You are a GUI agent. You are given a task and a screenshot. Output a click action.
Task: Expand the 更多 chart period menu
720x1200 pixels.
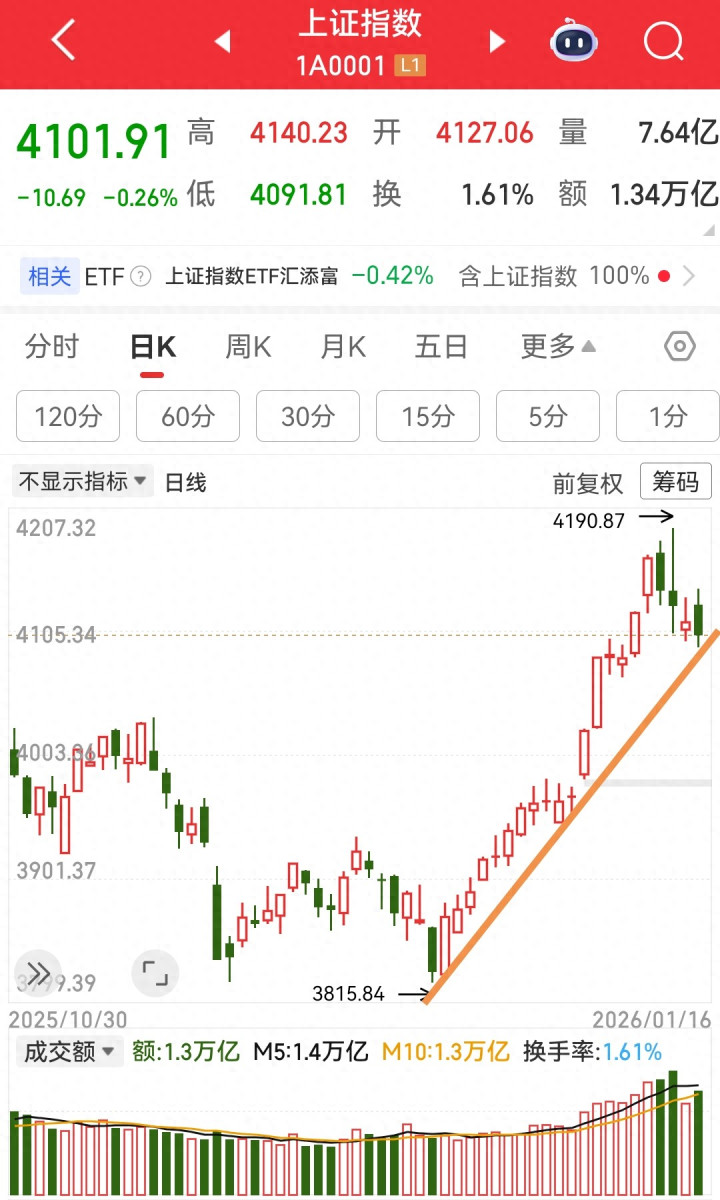point(558,347)
